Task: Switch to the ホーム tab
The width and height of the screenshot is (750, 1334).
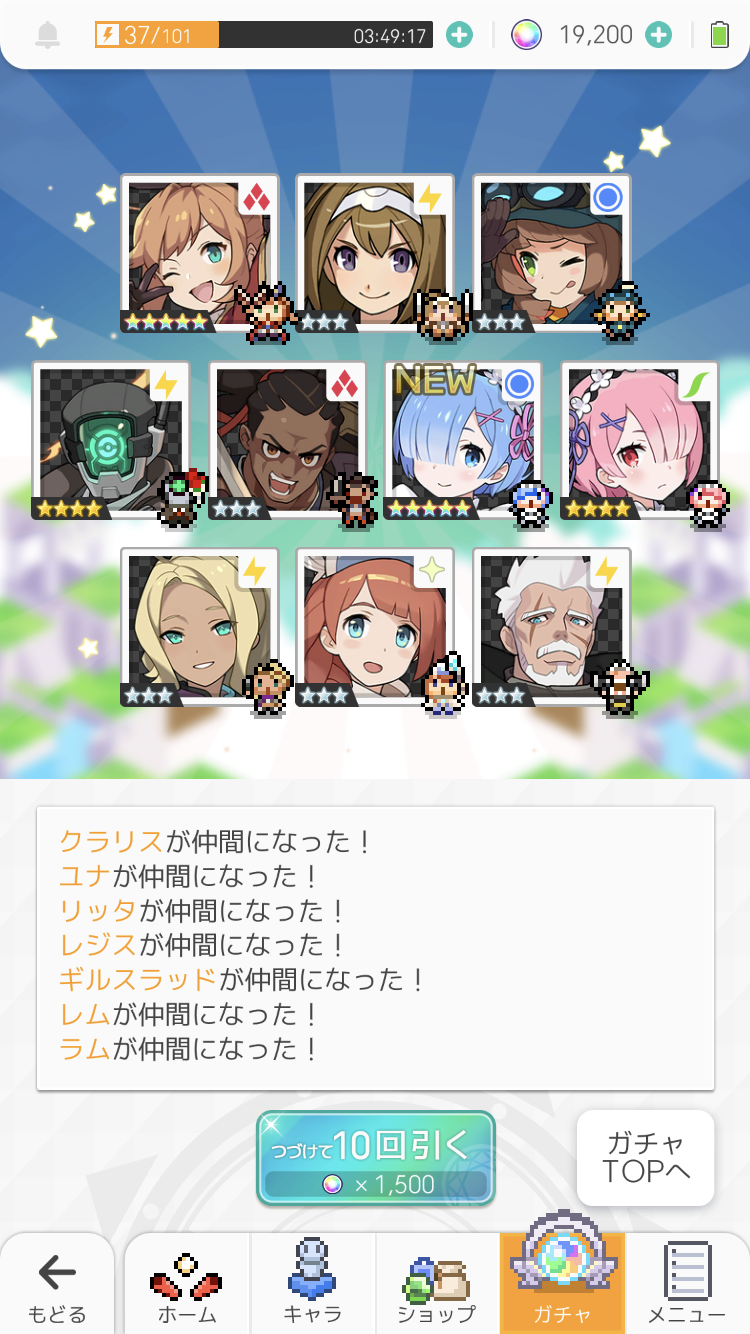Action: coord(187,1285)
